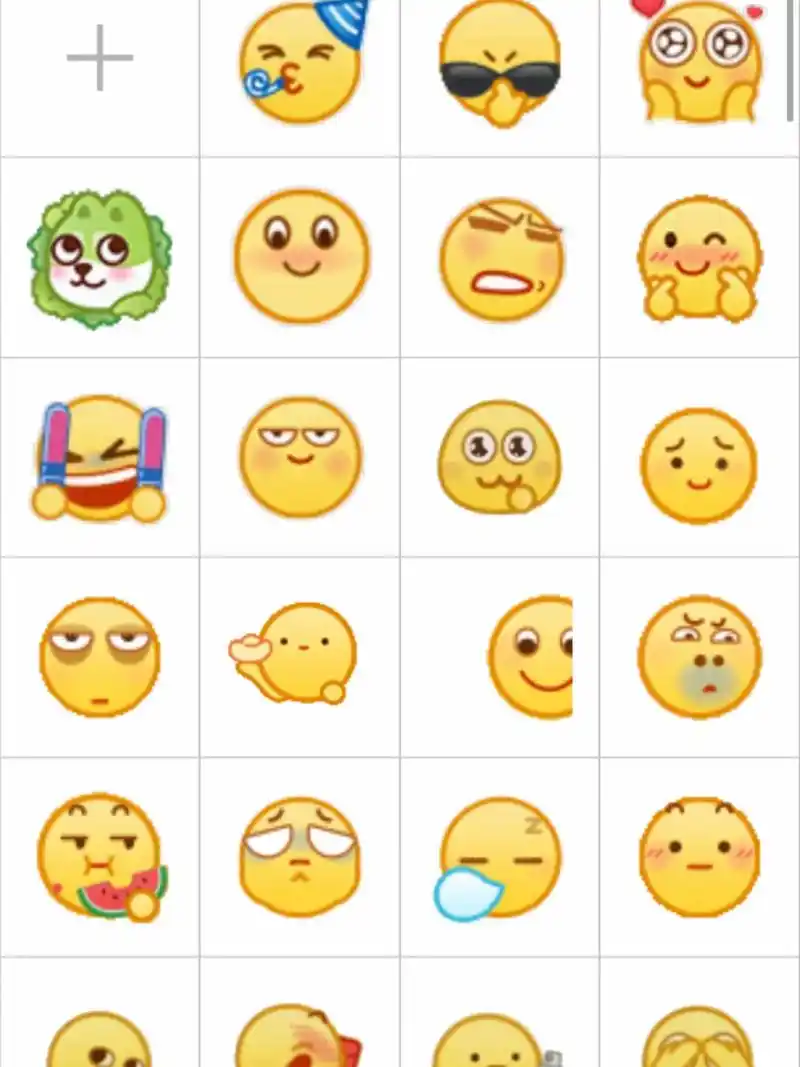Choose the winking emoji with finger hearts
Viewport: 800px width, 1067px height.
700,258
